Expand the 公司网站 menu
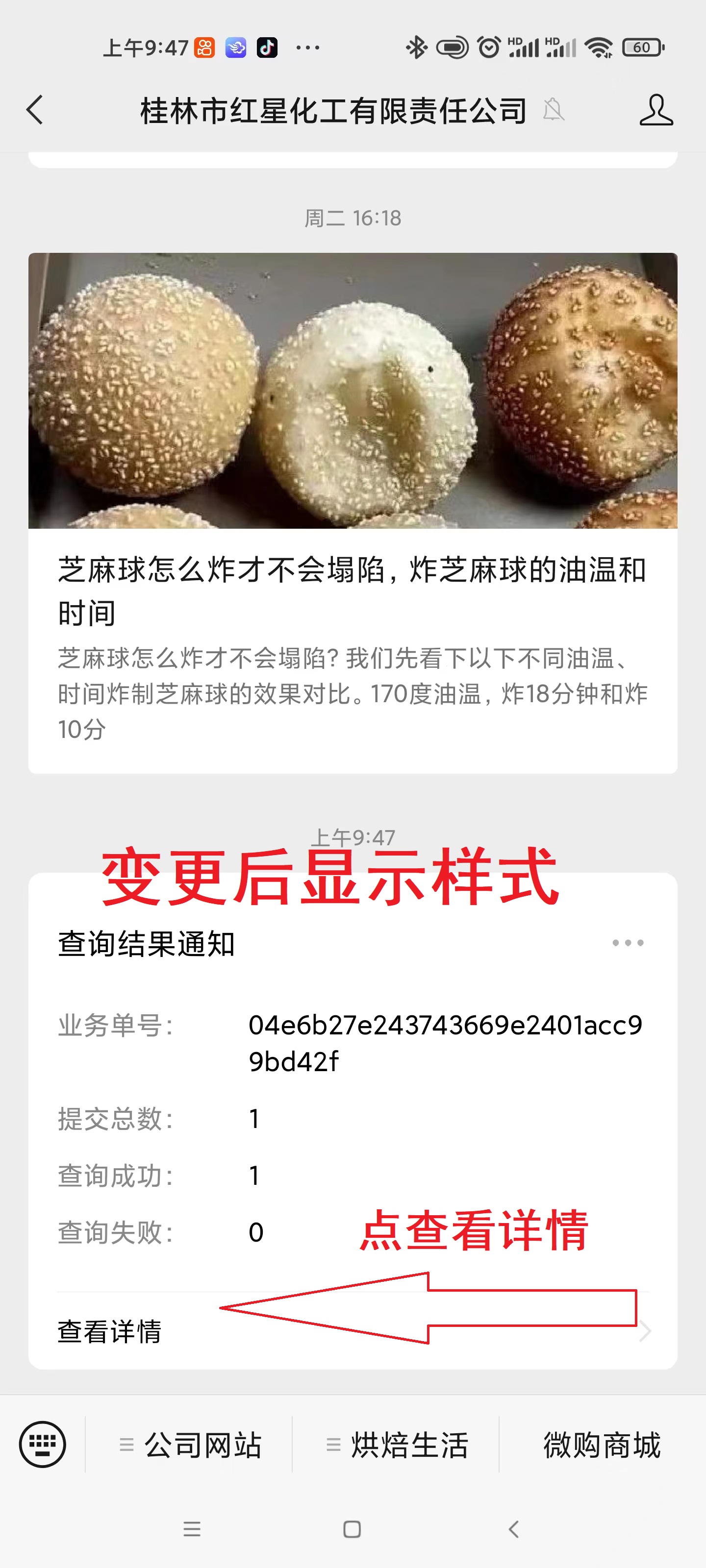Image resolution: width=706 pixels, height=1568 pixels. coord(190,1445)
